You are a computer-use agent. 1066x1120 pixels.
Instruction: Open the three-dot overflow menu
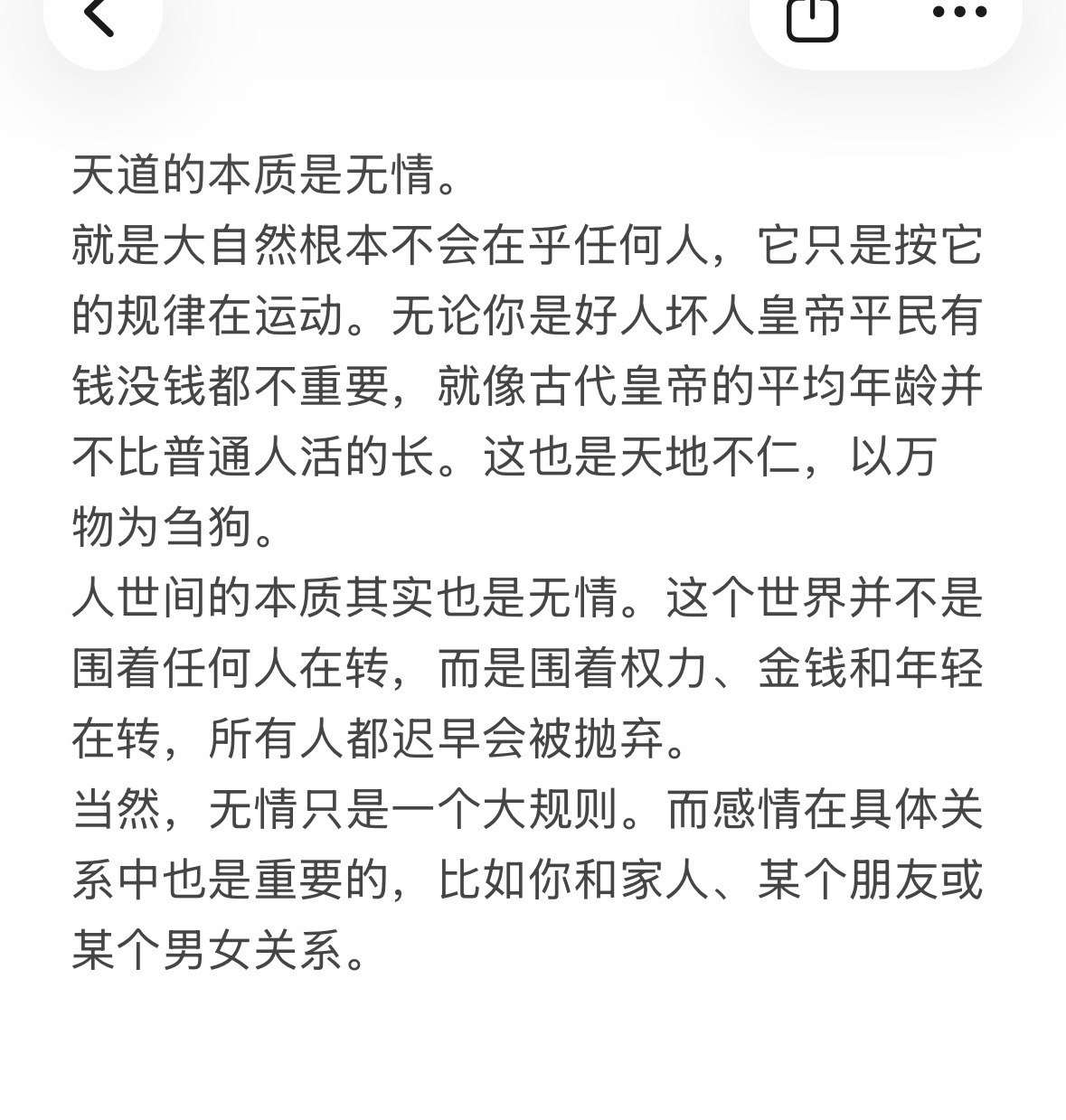[x=959, y=13]
